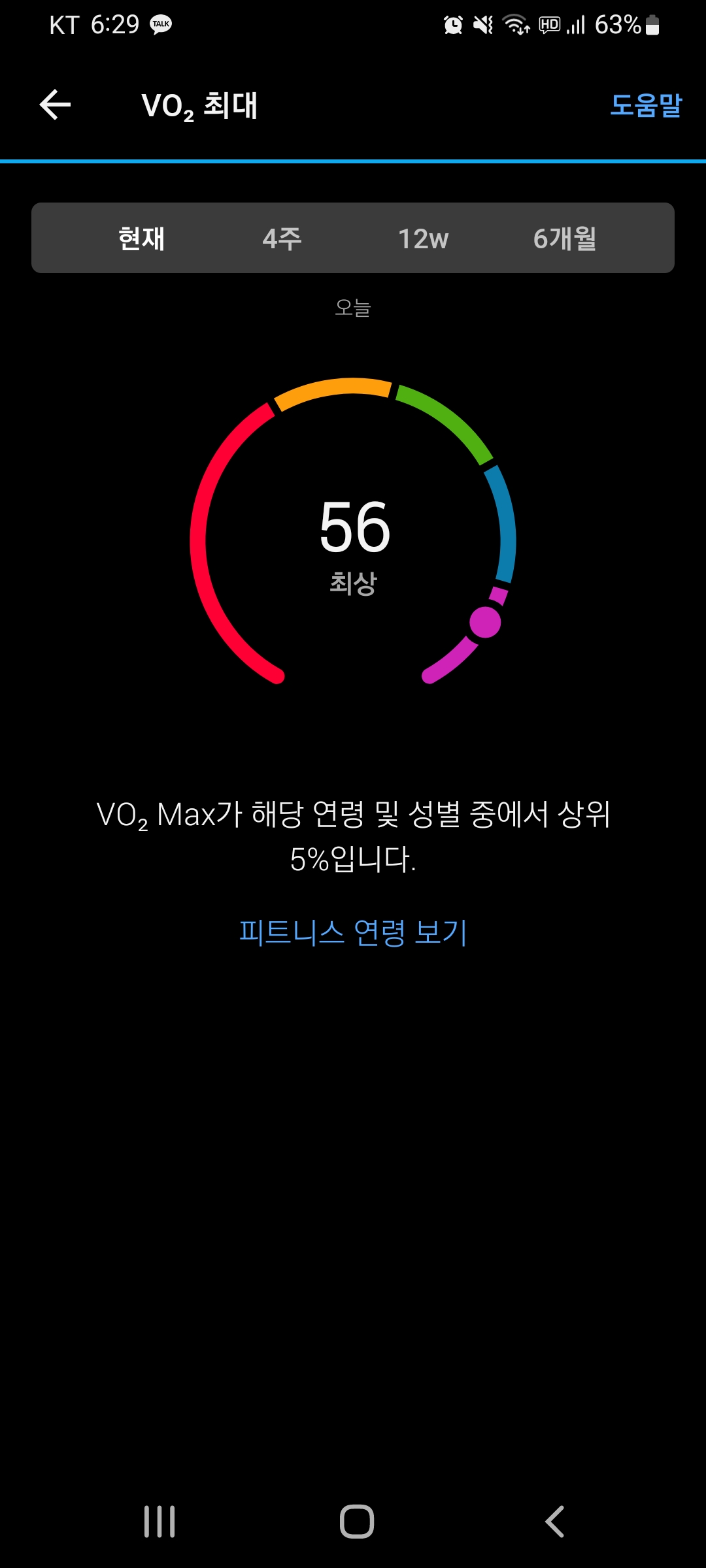Open the 피트니스 연령 보기 link
The width and height of the screenshot is (706, 1568).
click(x=353, y=932)
